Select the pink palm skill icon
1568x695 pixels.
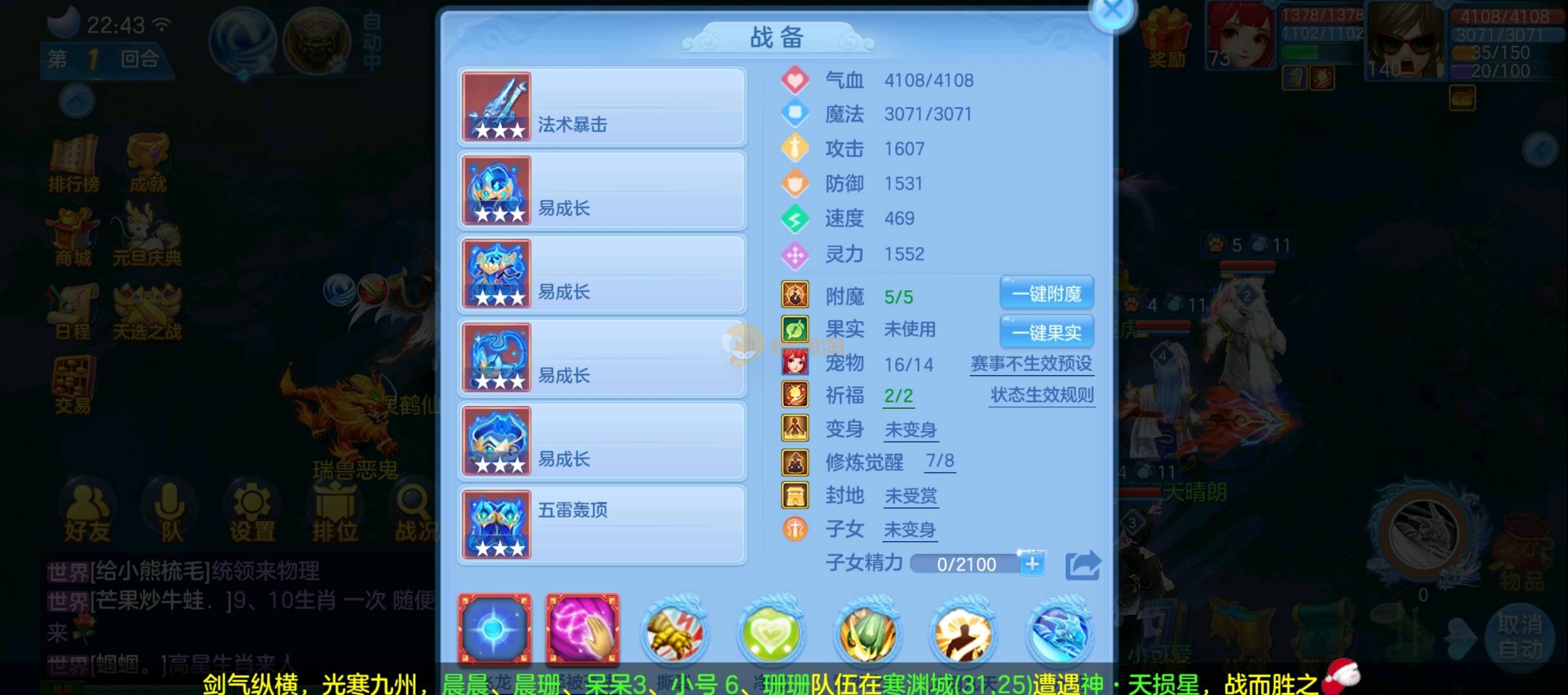pyautogui.click(x=583, y=629)
